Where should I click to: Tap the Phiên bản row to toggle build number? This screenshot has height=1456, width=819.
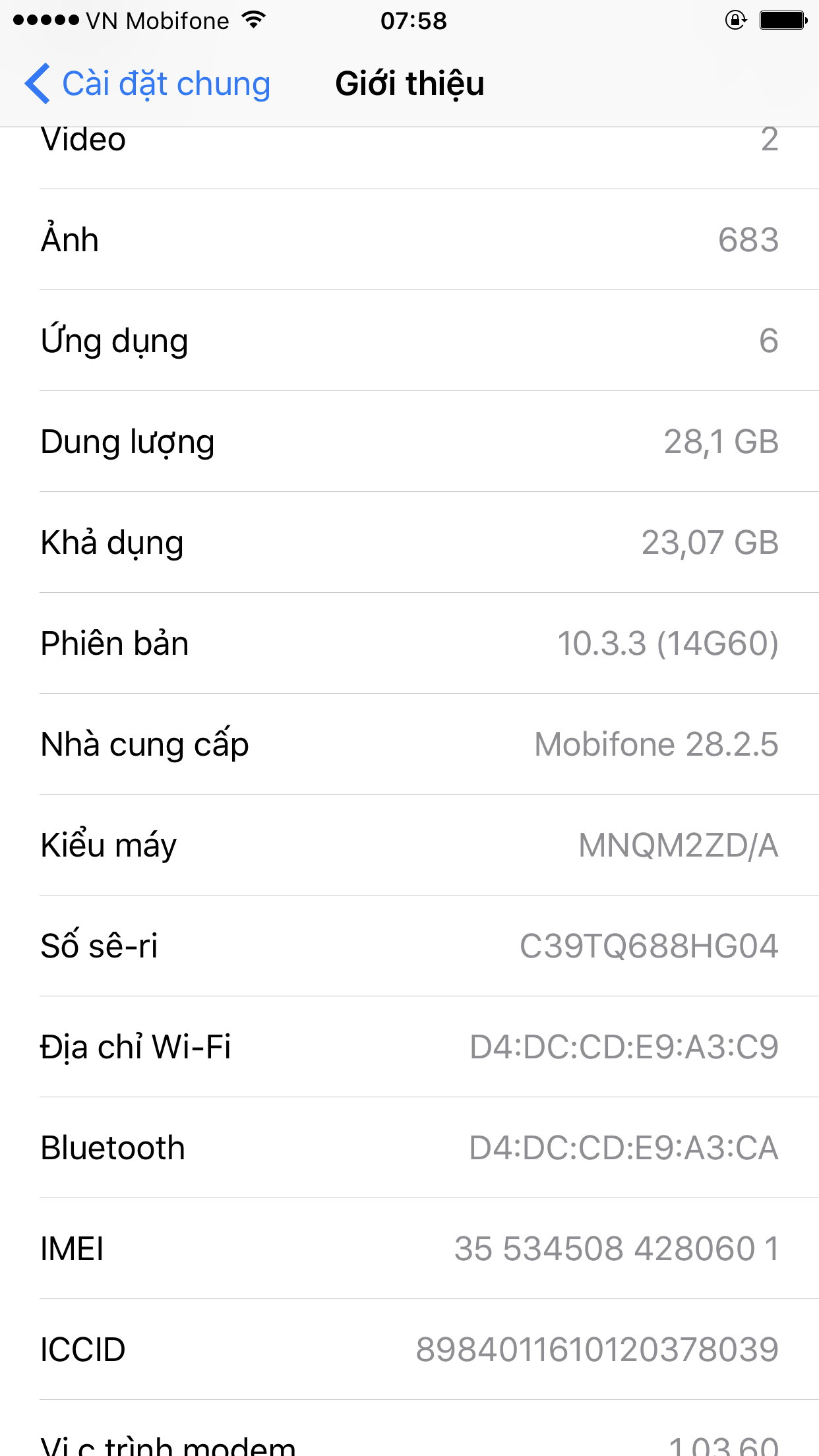pyautogui.click(x=409, y=644)
